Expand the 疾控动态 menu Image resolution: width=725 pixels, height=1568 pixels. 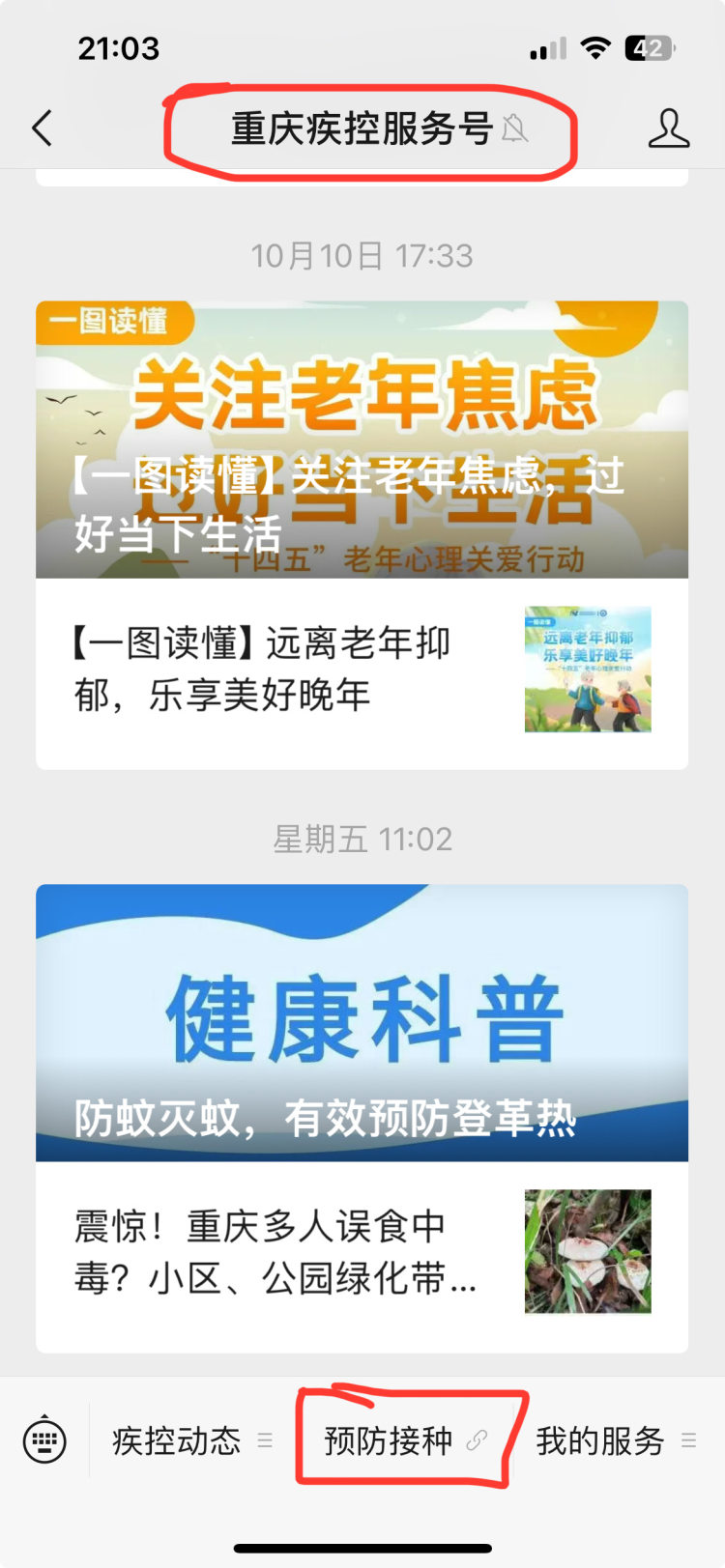tap(191, 1440)
